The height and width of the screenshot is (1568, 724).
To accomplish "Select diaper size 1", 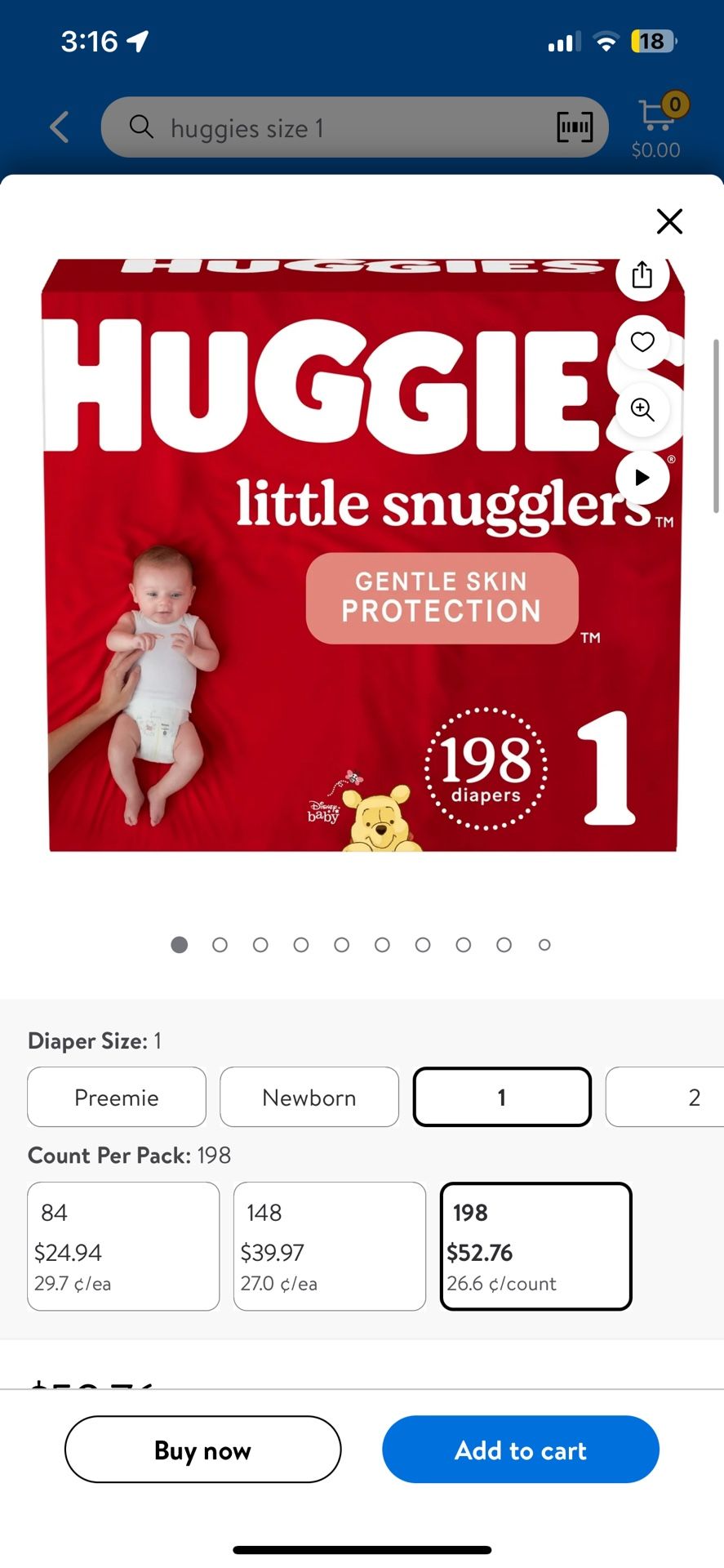I will pos(502,1097).
